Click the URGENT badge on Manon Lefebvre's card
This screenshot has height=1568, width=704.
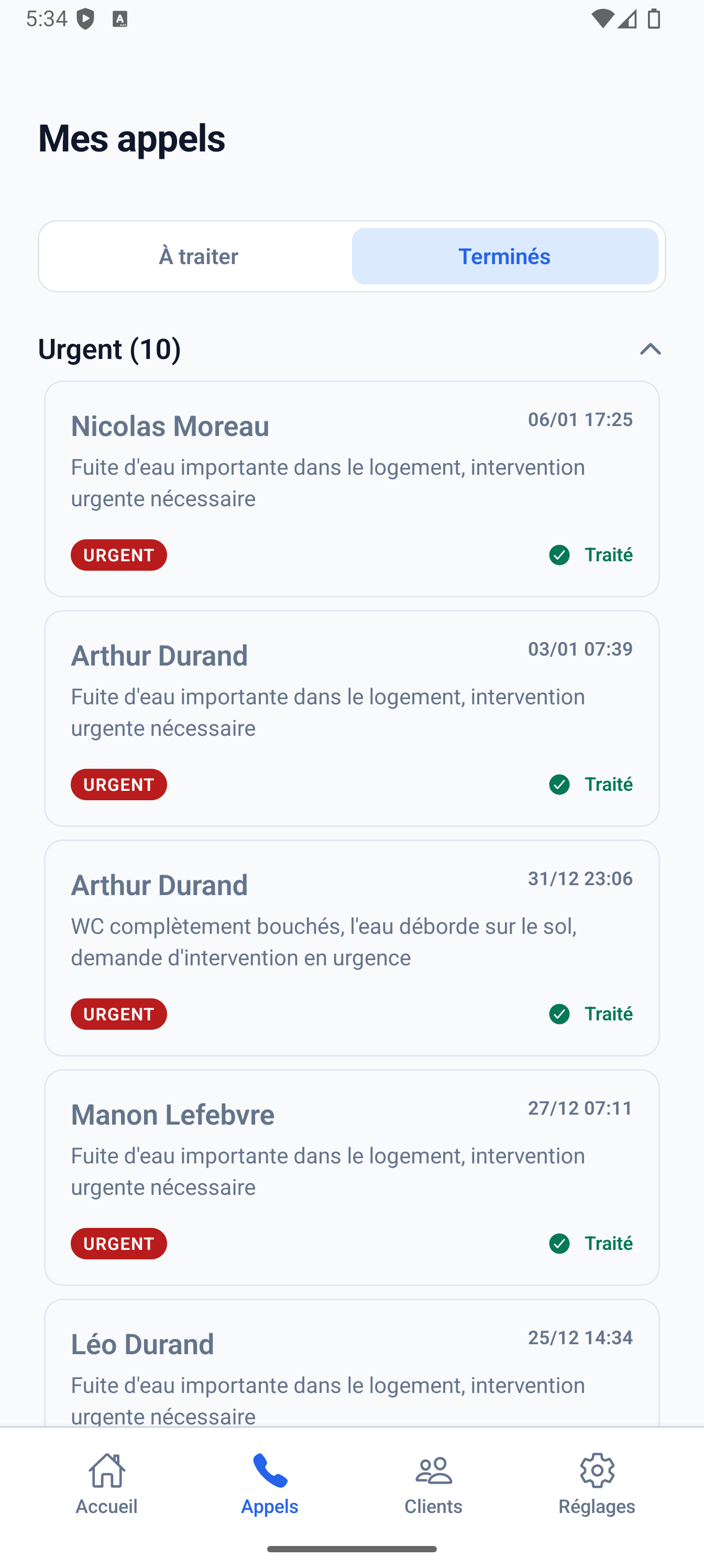pos(119,1244)
